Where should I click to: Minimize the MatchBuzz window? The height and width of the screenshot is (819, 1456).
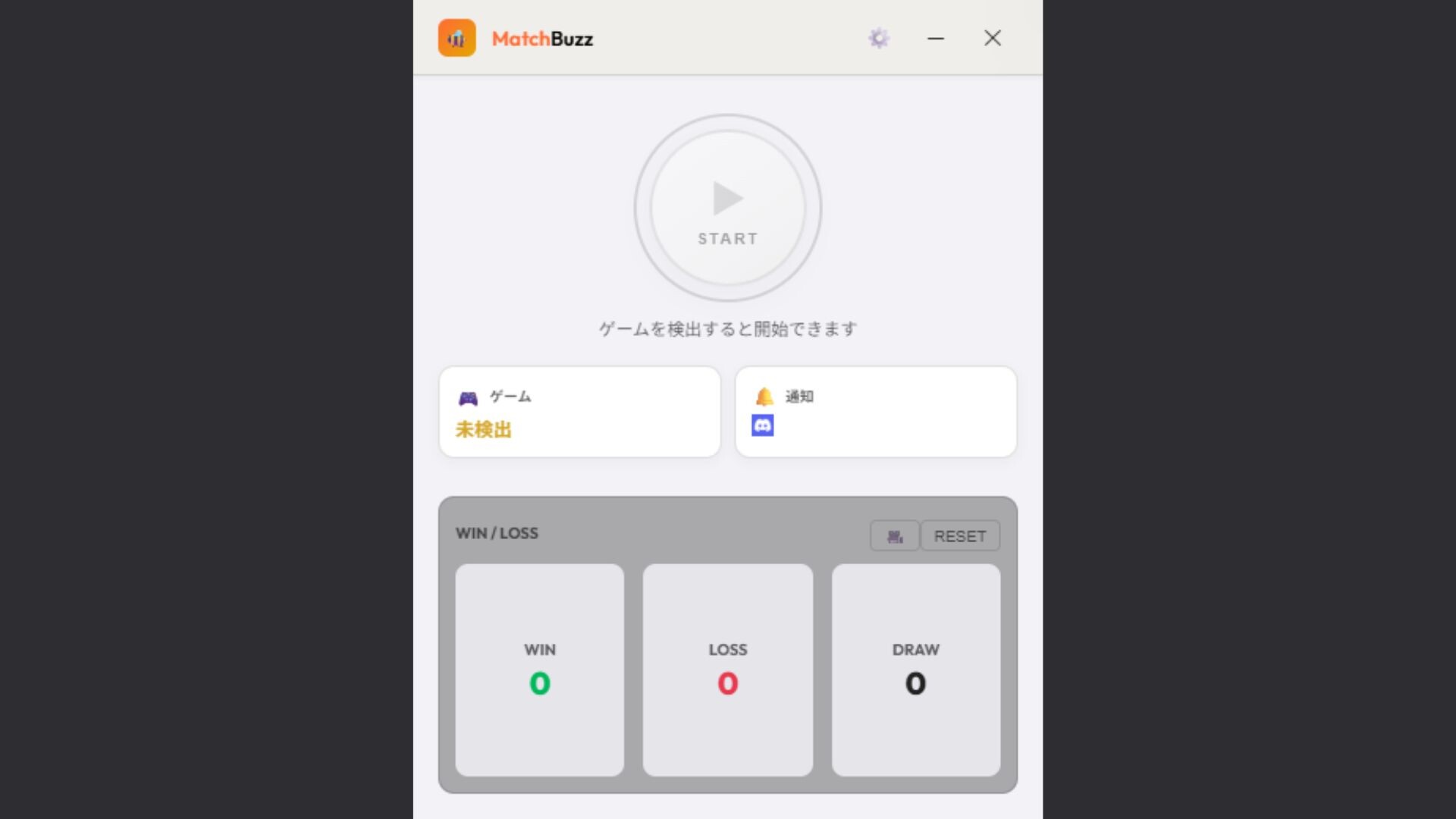point(936,38)
